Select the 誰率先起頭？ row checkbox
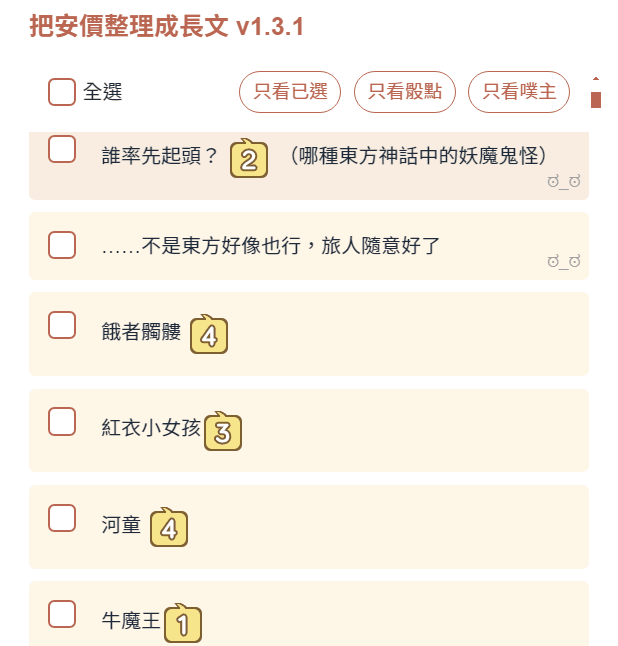This screenshot has height=646, width=618. (62, 149)
